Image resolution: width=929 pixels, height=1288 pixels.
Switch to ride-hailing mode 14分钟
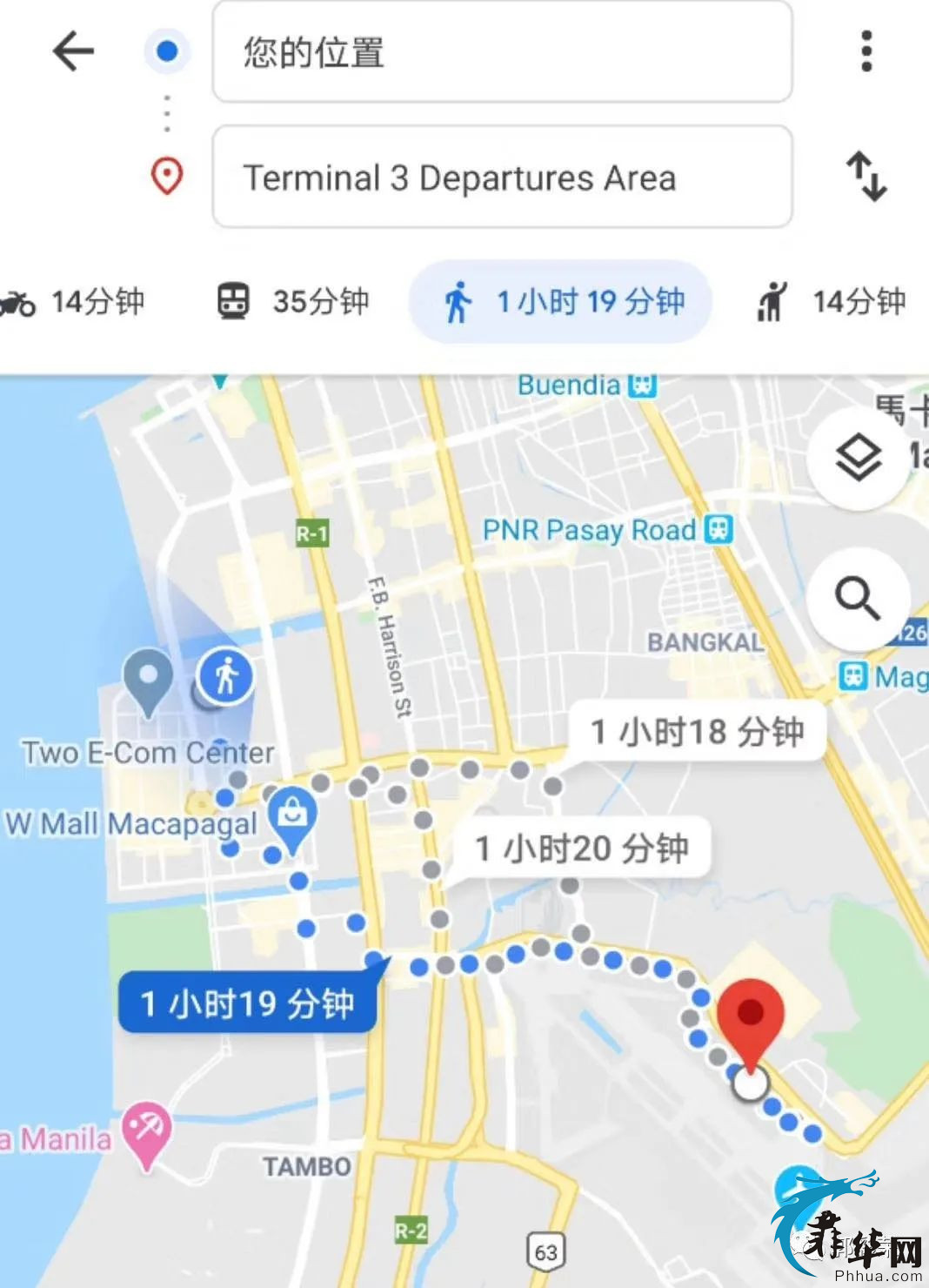click(831, 302)
